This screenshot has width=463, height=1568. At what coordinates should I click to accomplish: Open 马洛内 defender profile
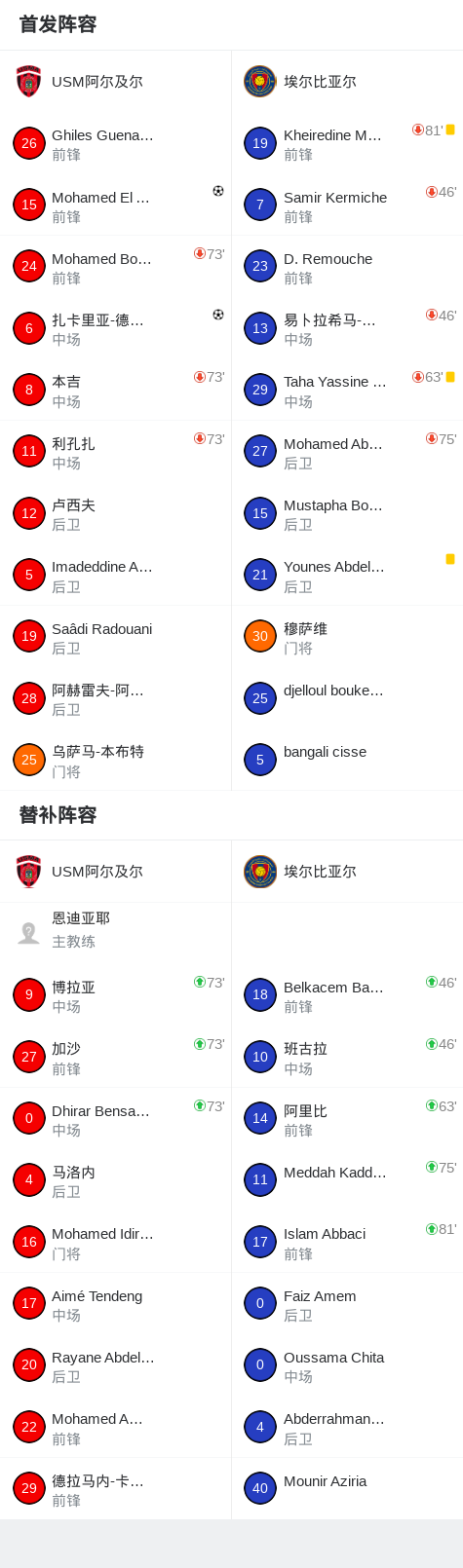pyautogui.click(x=115, y=1180)
